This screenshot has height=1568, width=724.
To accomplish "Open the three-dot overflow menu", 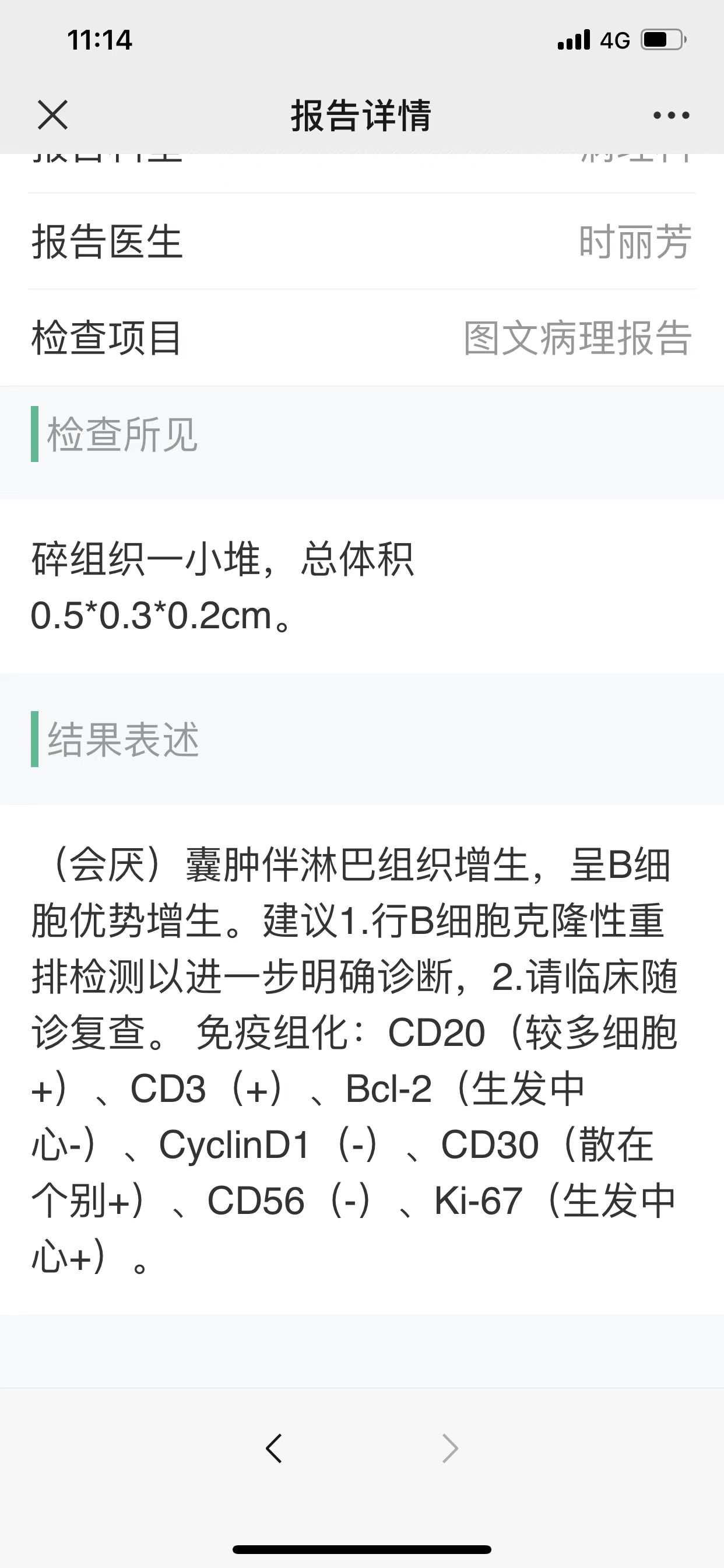I will [670, 115].
